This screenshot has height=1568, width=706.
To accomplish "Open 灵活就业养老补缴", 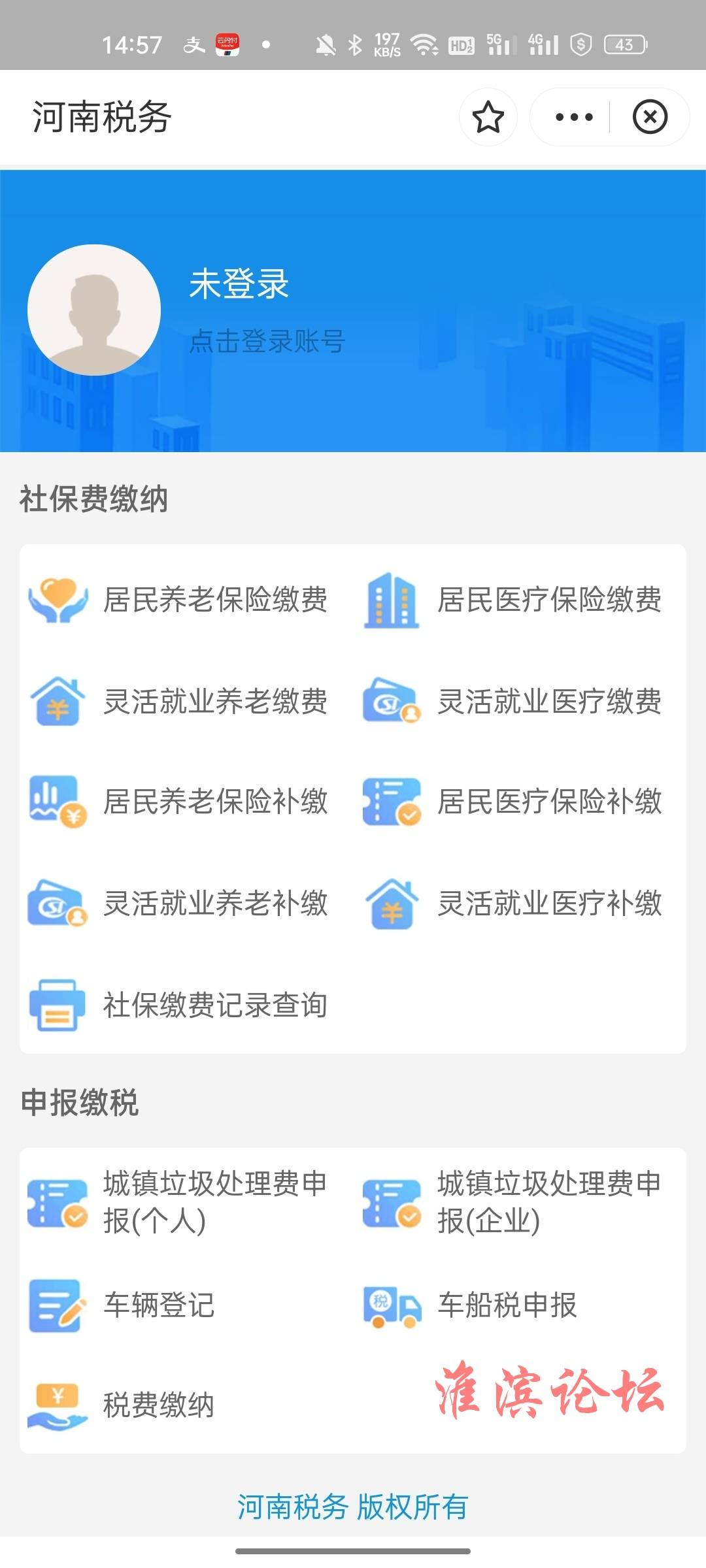I will pyautogui.click(x=178, y=903).
